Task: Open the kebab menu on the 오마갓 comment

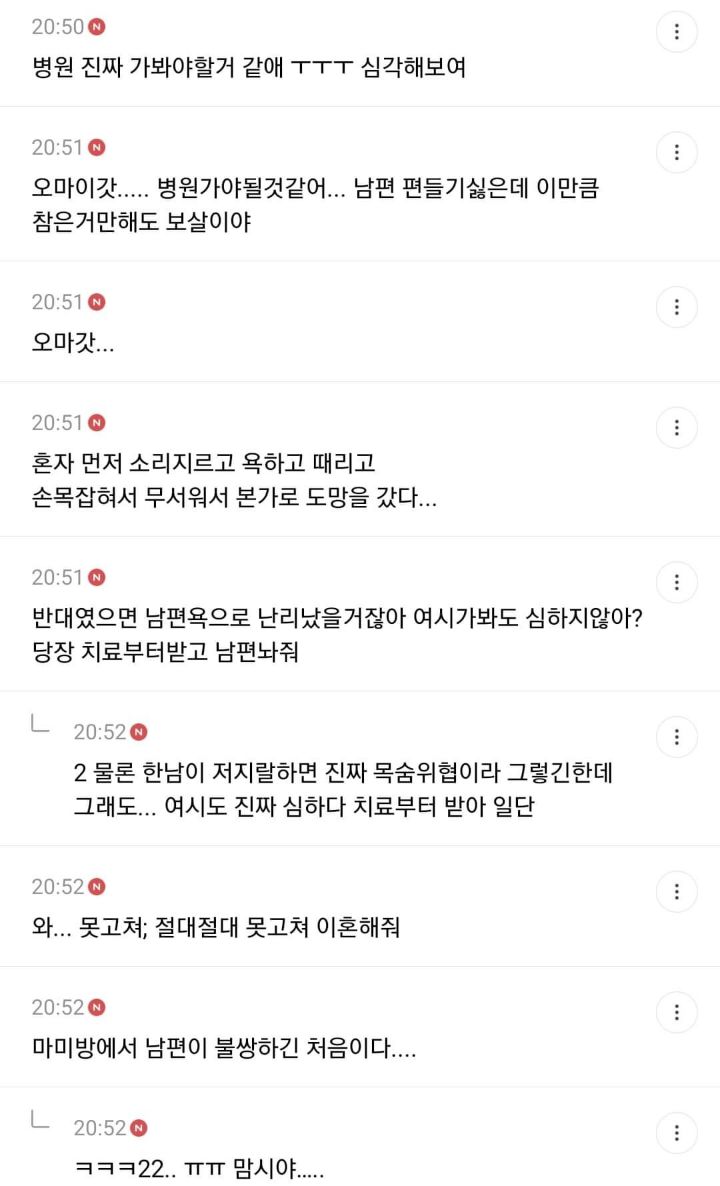Action: (678, 307)
